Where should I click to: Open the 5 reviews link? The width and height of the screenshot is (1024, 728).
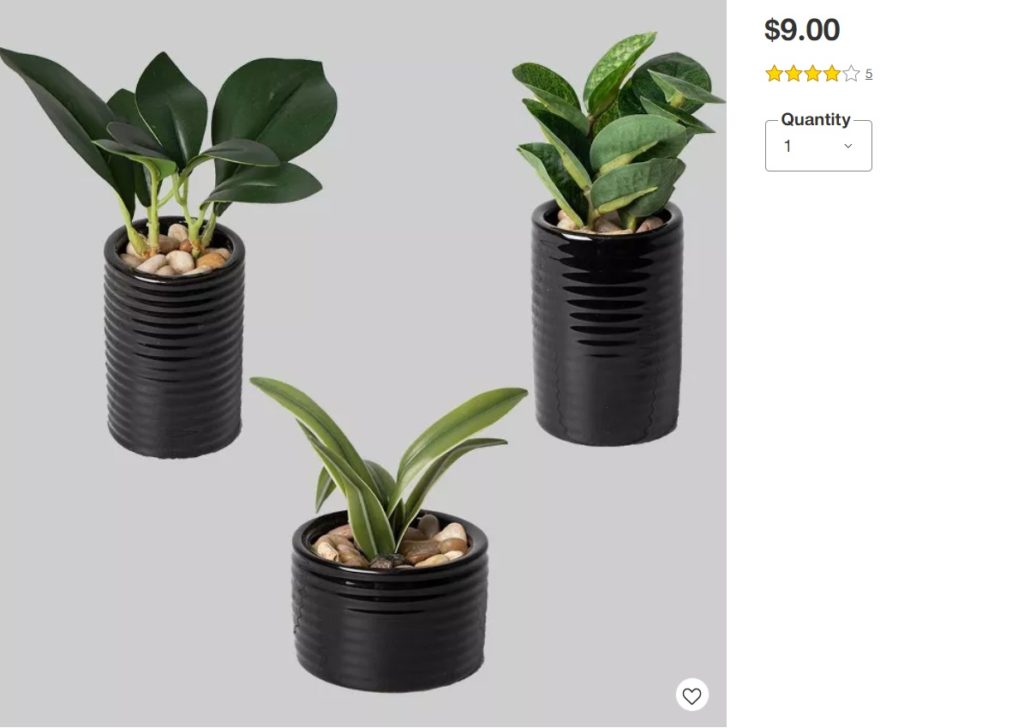tap(868, 74)
